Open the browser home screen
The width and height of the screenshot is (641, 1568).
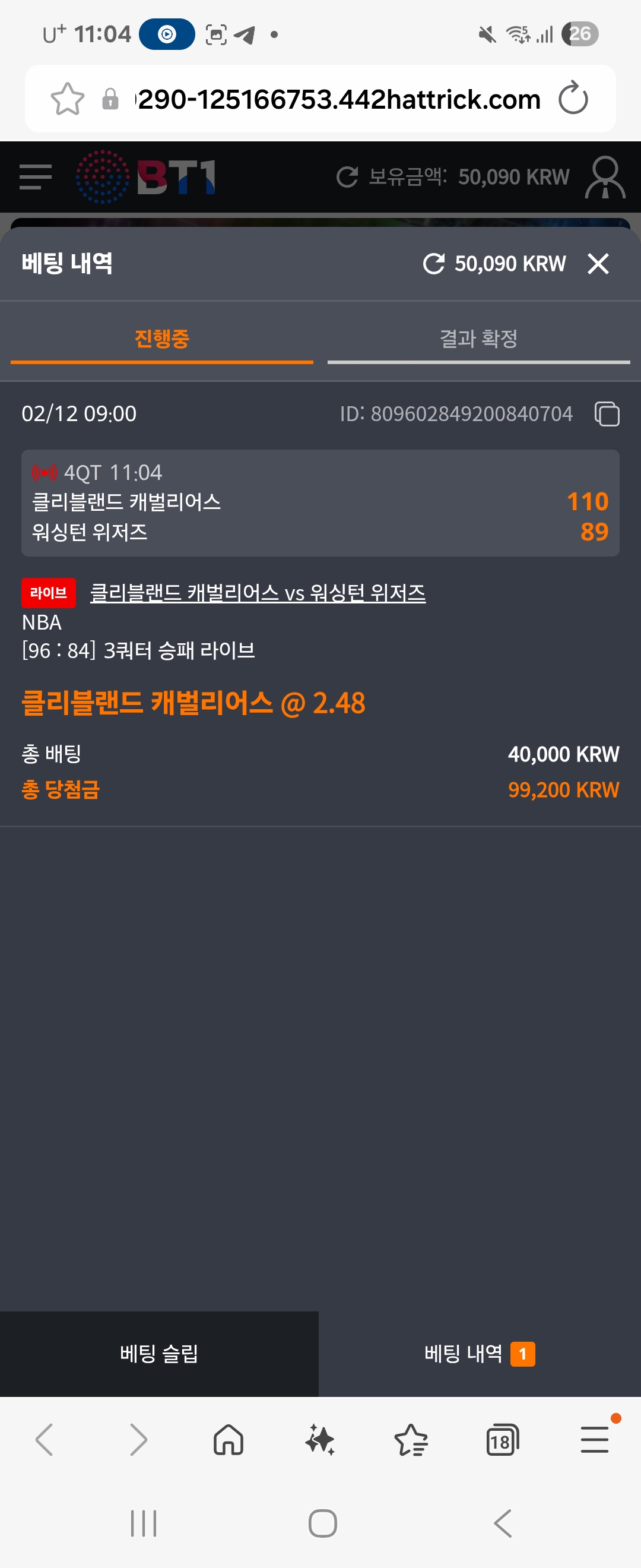coord(229,1439)
